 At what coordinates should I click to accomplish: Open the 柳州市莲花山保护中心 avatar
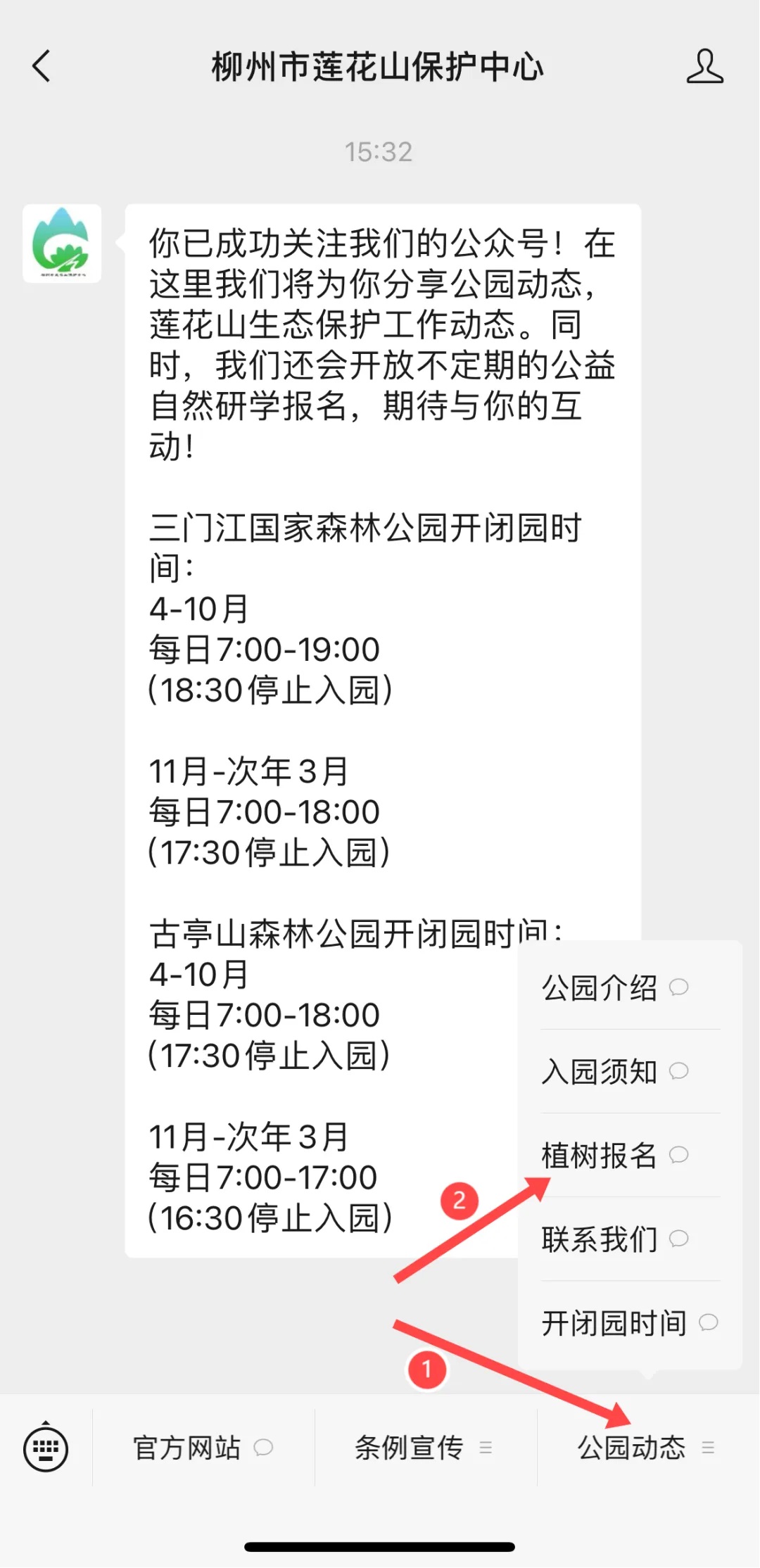(x=62, y=244)
